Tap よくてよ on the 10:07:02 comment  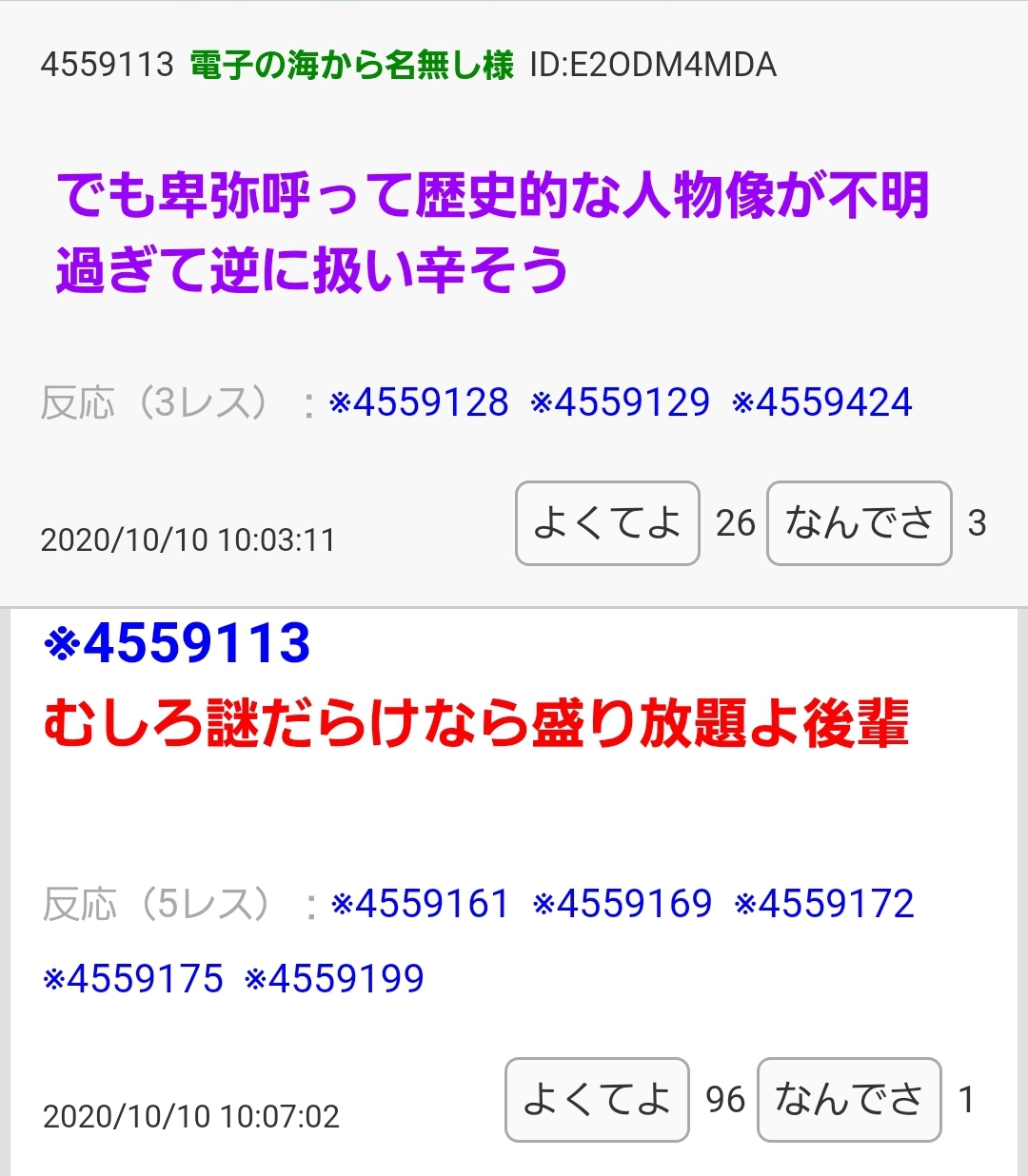click(x=597, y=1100)
